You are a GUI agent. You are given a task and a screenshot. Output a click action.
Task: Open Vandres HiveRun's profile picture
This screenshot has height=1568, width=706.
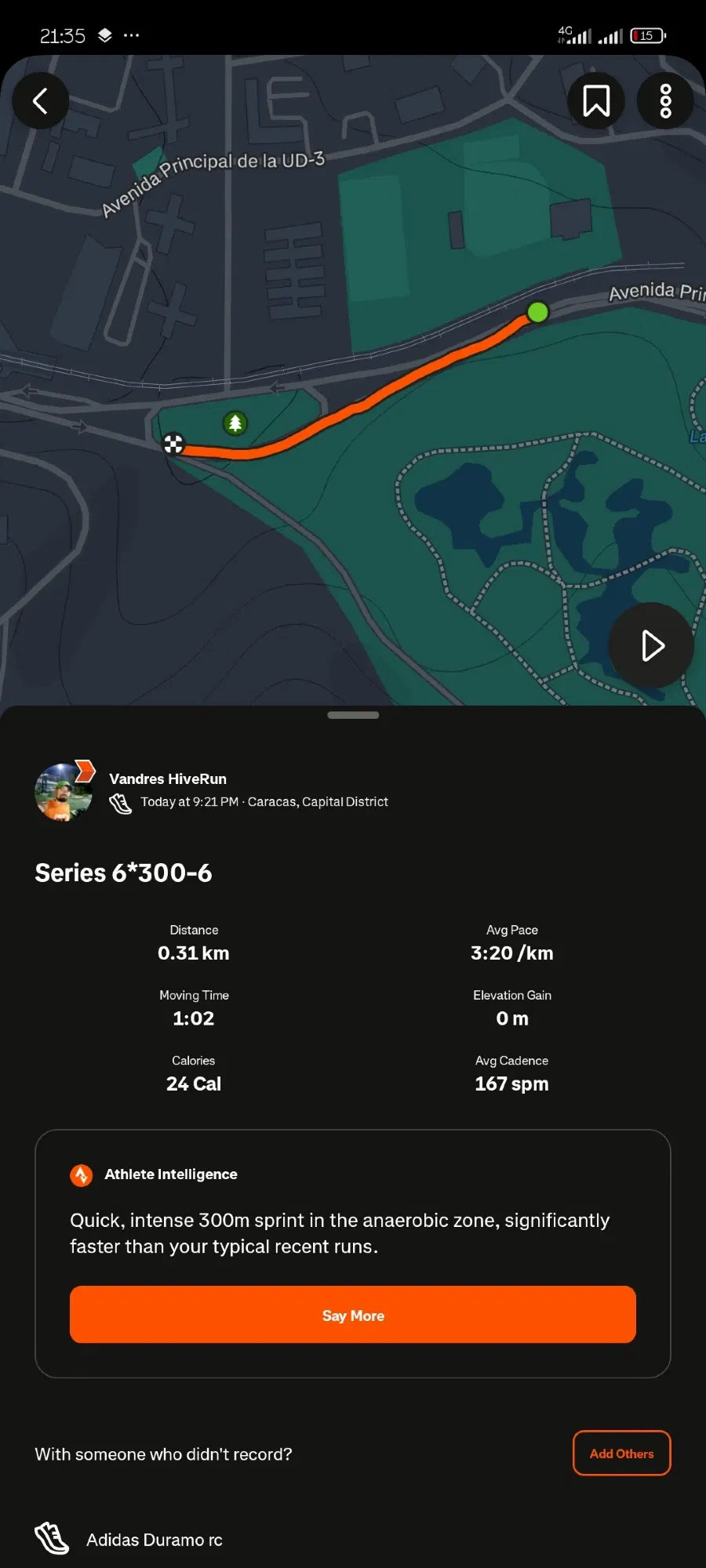click(x=63, y=792)
